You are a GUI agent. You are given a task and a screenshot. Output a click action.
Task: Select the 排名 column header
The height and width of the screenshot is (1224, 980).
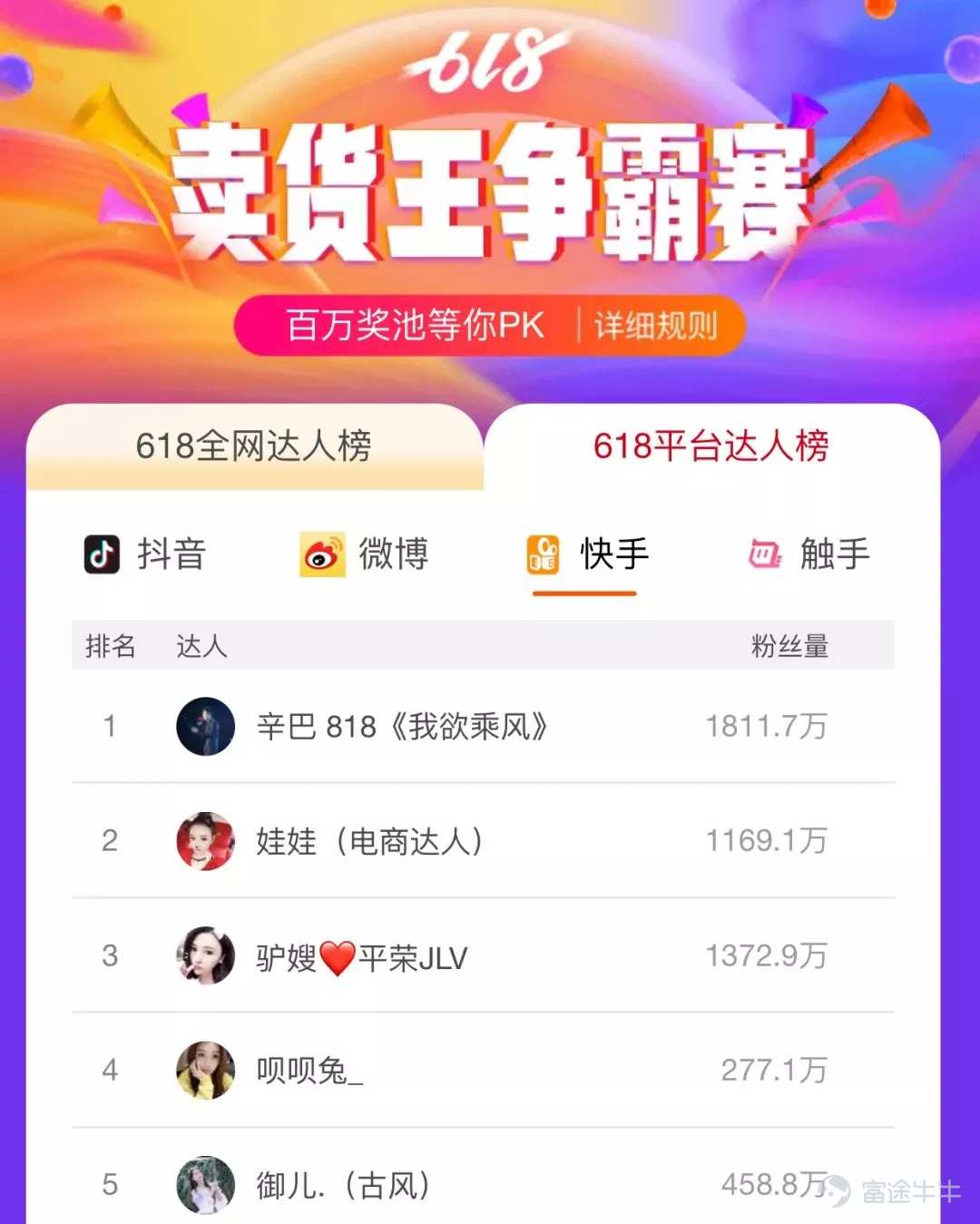click(110, 646)
